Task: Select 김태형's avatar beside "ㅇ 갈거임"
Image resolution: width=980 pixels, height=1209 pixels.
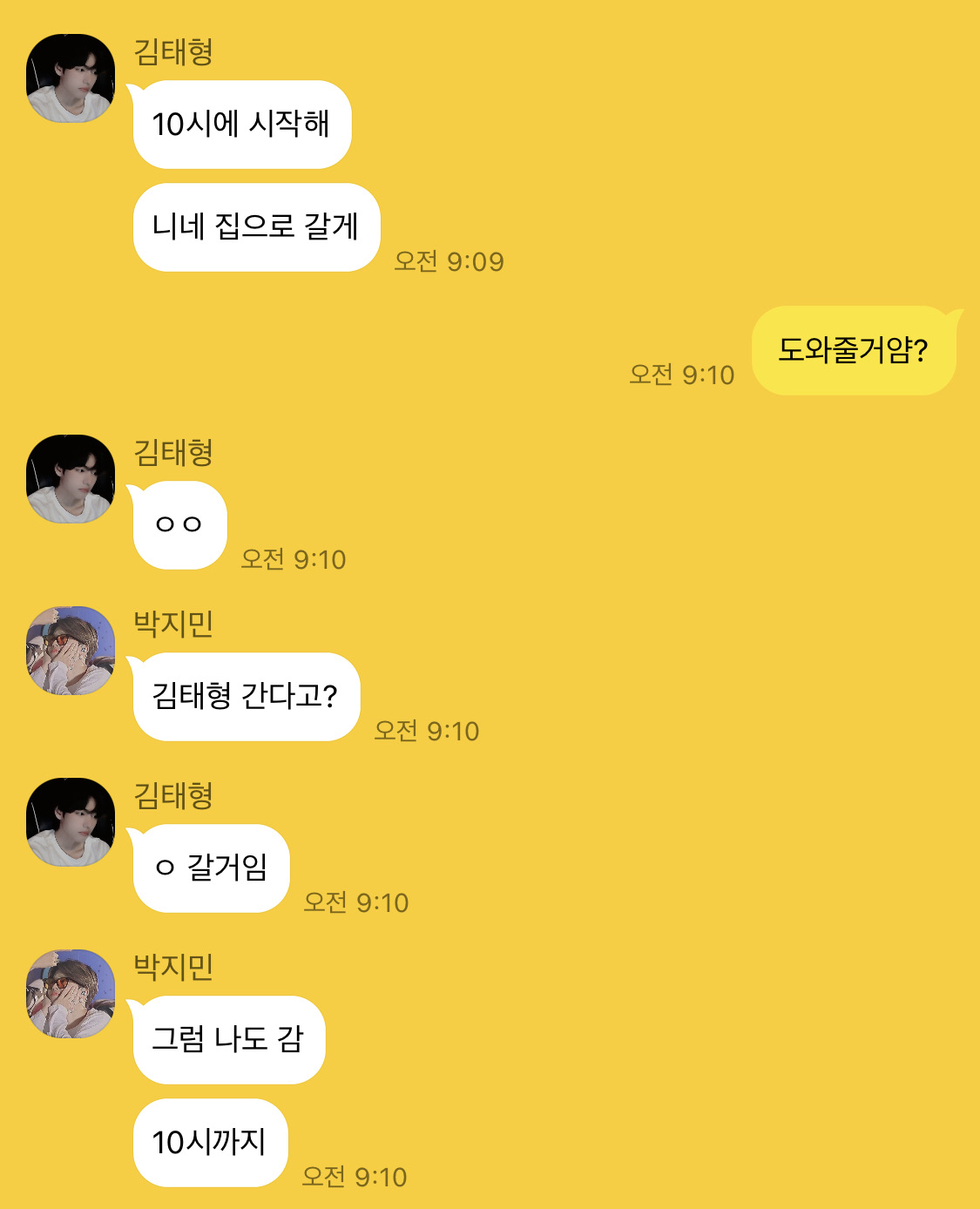Action: 71,822
